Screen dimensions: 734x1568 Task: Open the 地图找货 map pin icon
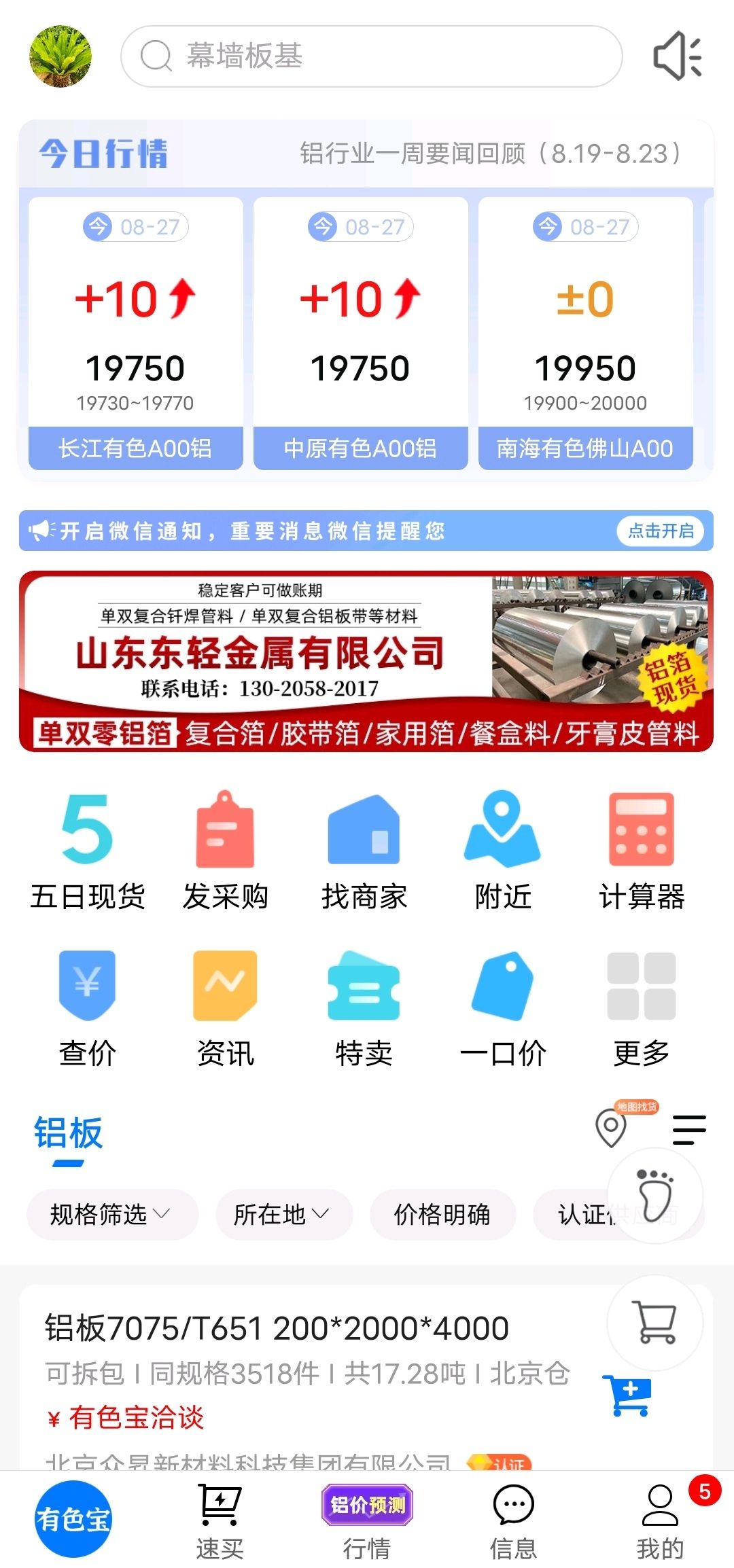611,1128
